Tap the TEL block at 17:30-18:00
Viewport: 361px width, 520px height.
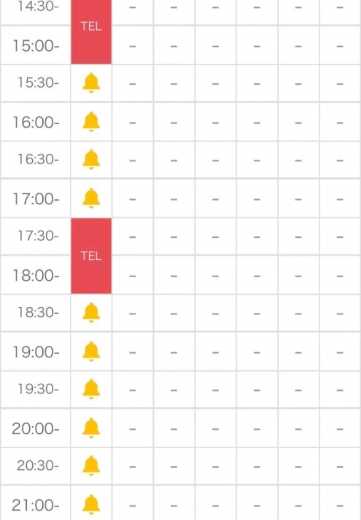tap(91, 256)
